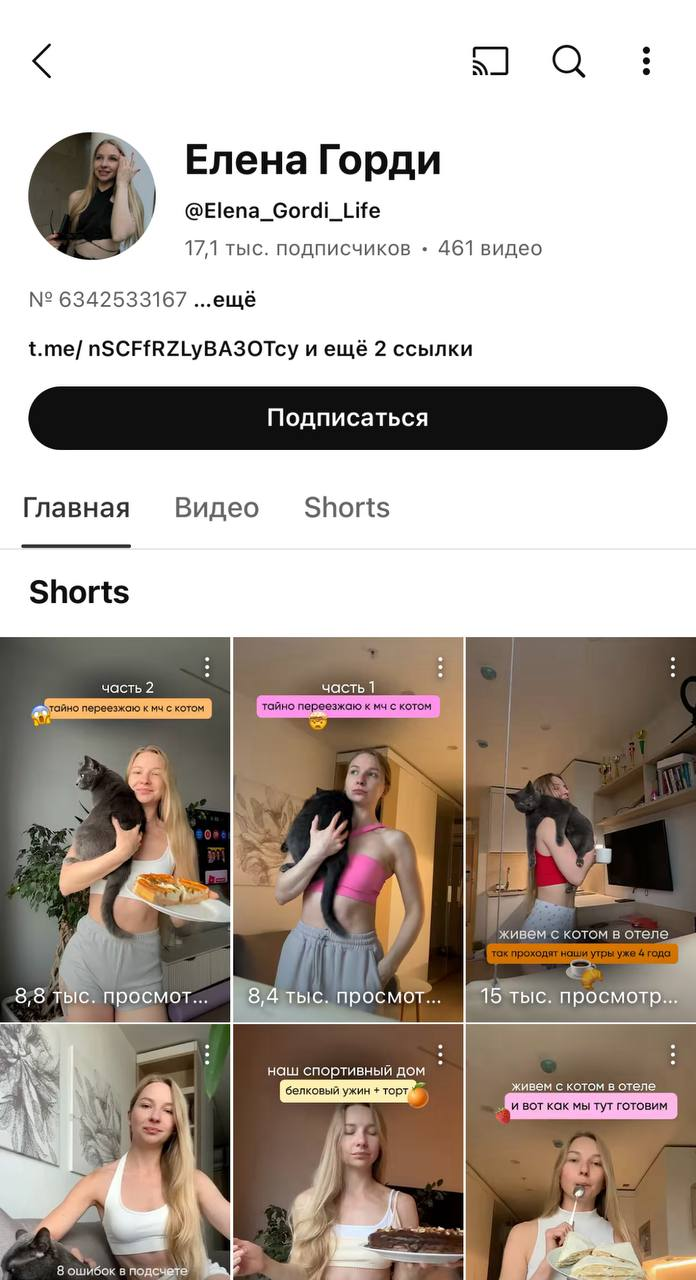This screenshot has height=1280, width=696.
Task: Open options menu on the 'часть 1' short
Action: (440, 667)
